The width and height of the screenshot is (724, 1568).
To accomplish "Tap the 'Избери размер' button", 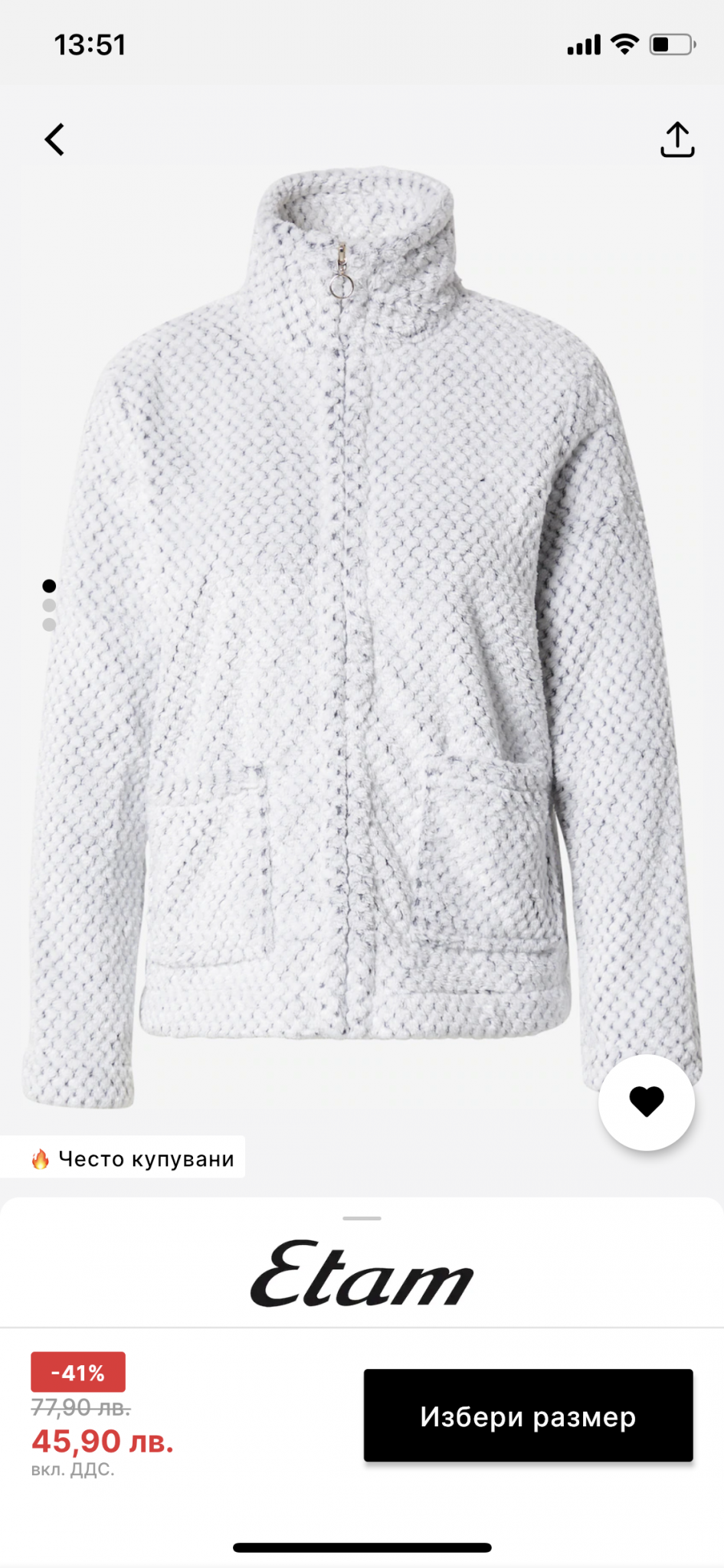I will [x=528, y=1416].
